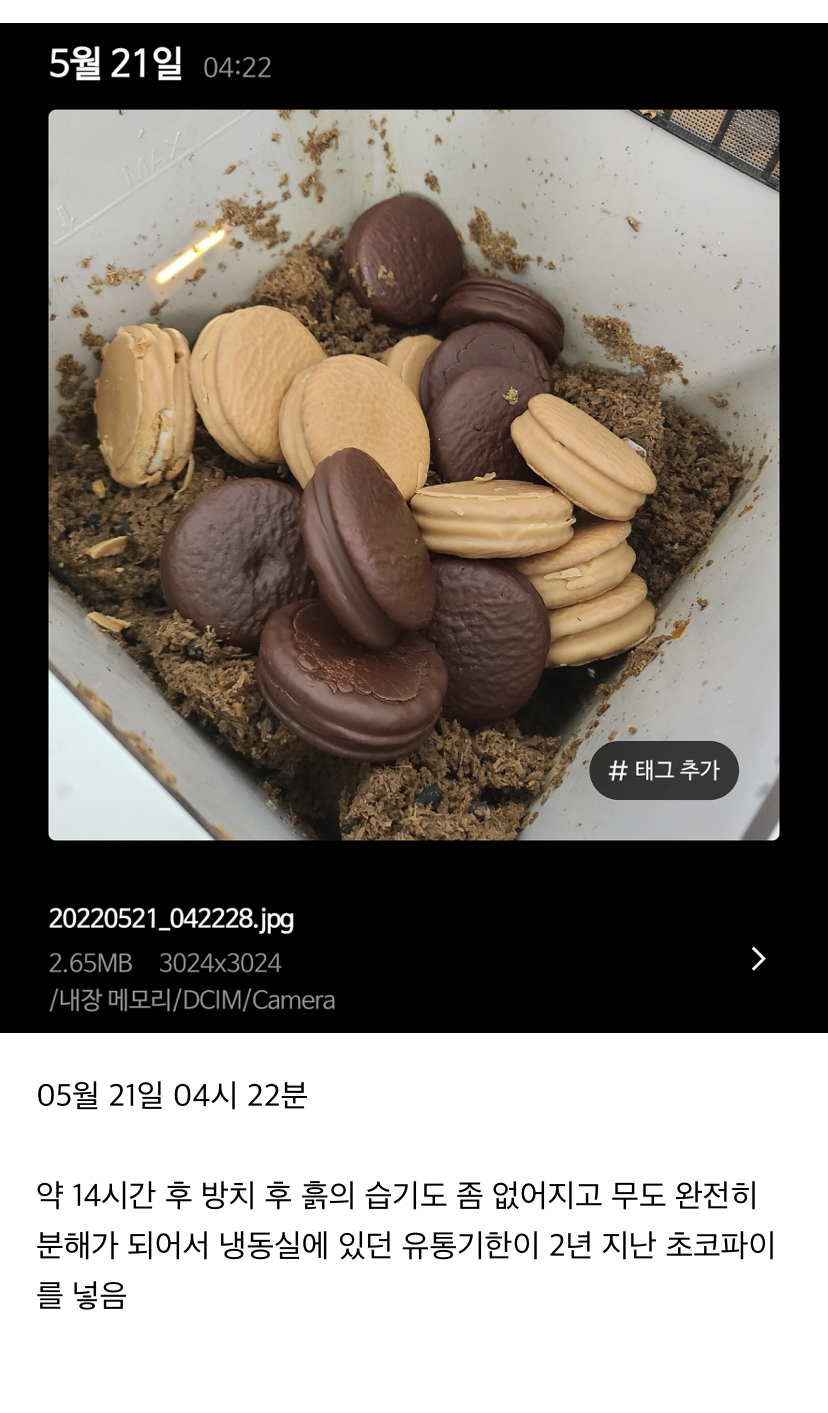Open the embedded gallery screenshot of the choco pies
The width and height of the screenshot is (828, 1413).
click(x=414, y=528)
